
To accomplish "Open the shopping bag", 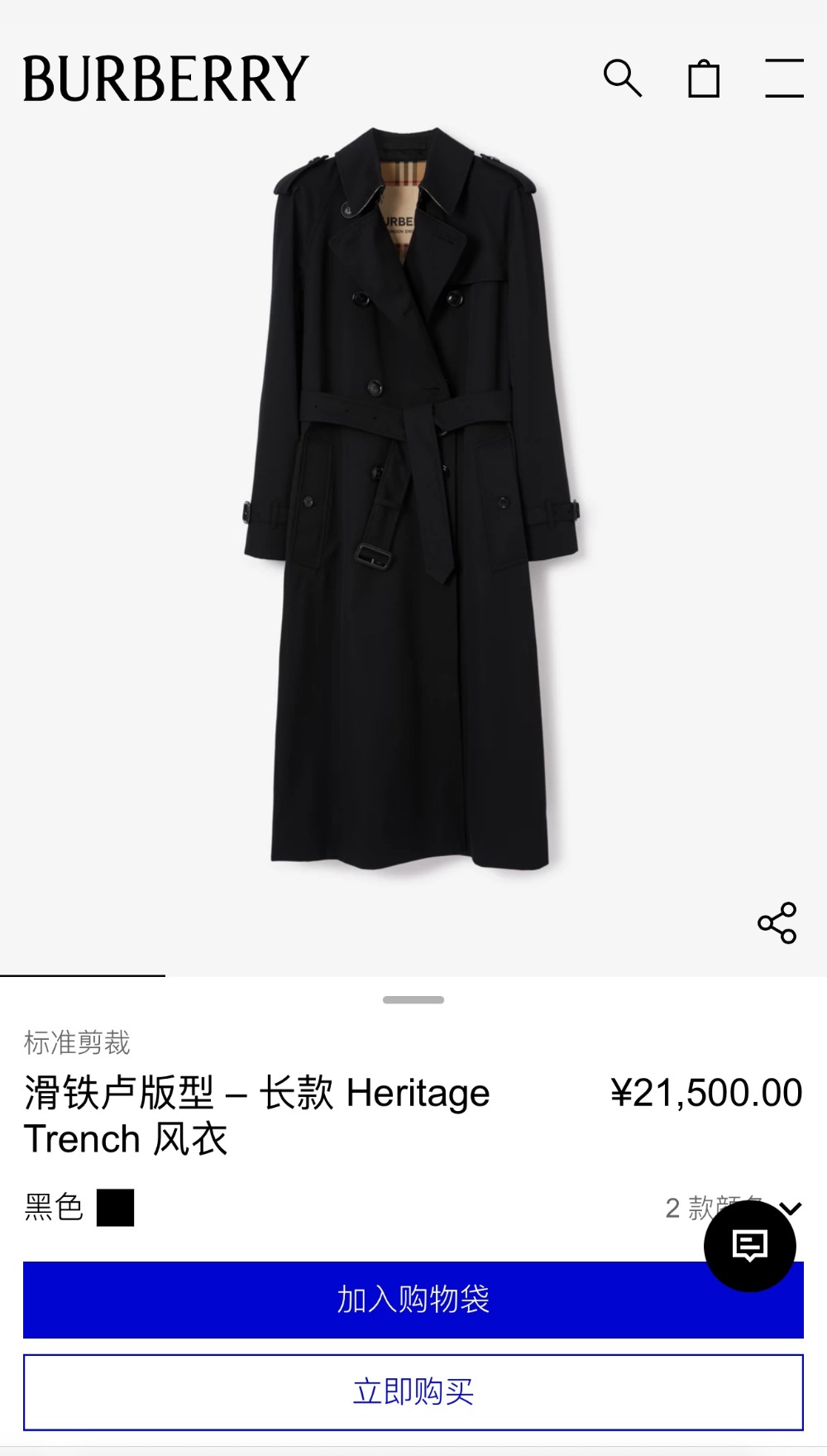I will 704,79.
